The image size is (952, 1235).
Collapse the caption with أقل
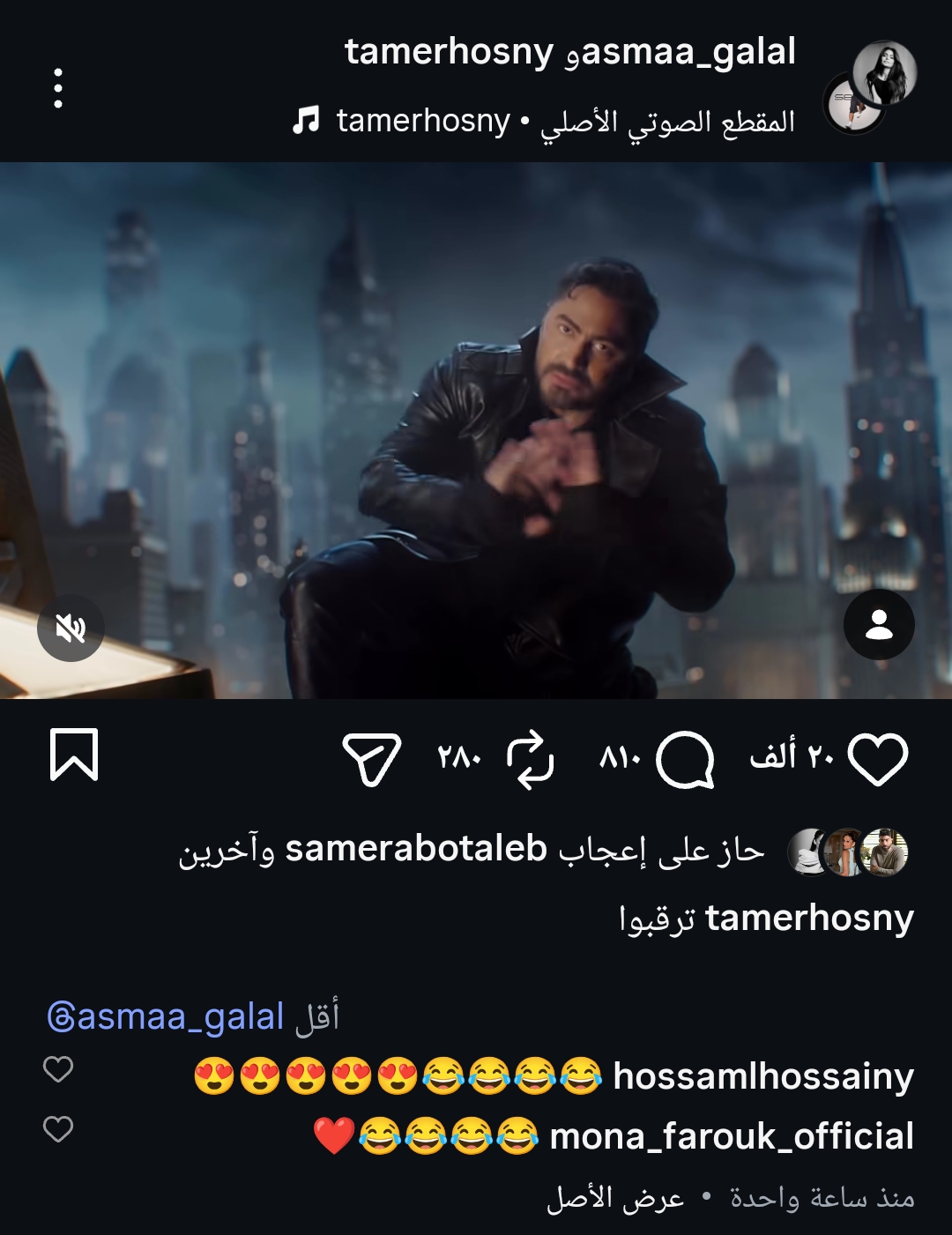pos(316,1016)
